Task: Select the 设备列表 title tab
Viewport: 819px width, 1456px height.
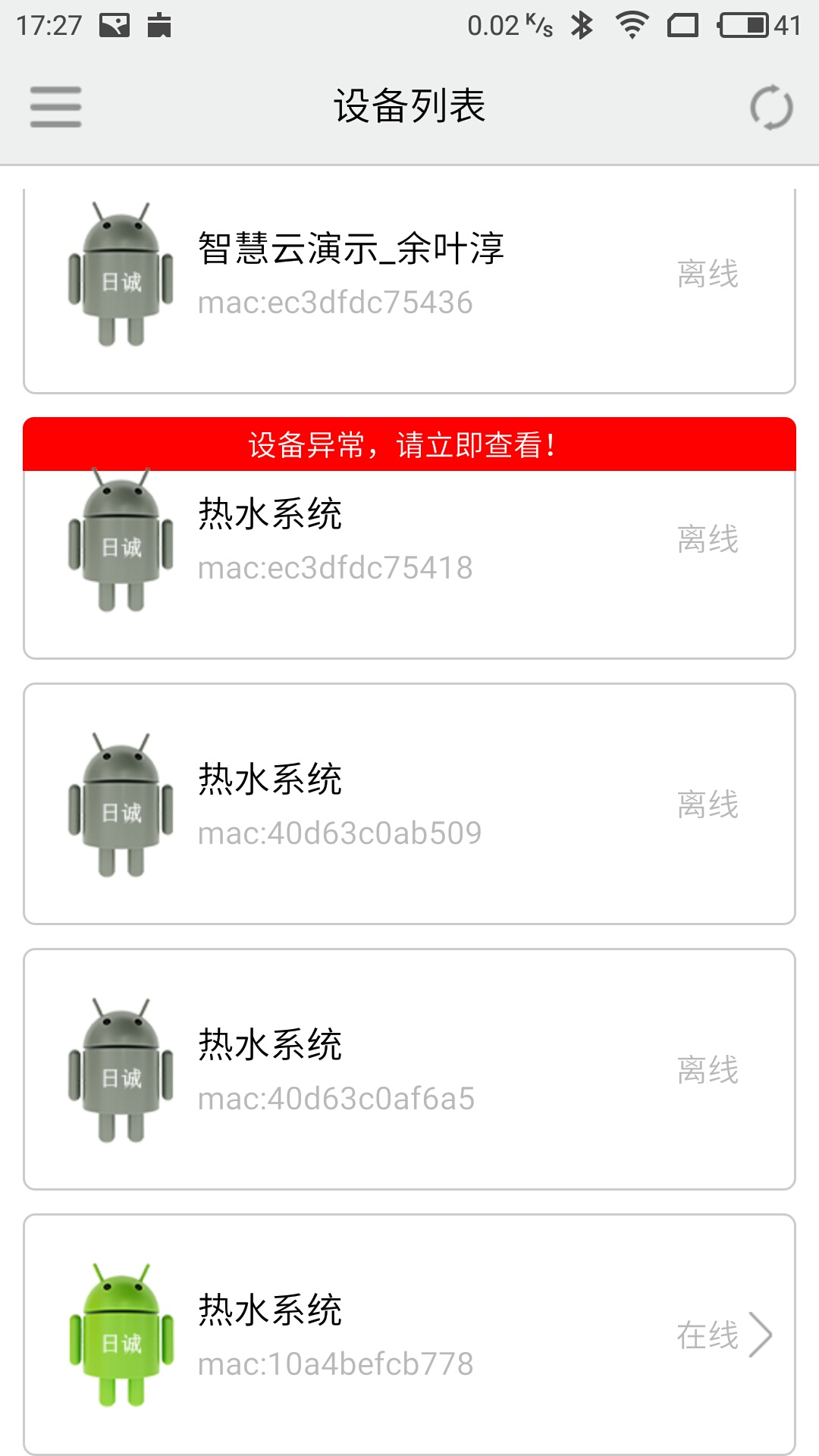Action: click(x=409, y=106)
